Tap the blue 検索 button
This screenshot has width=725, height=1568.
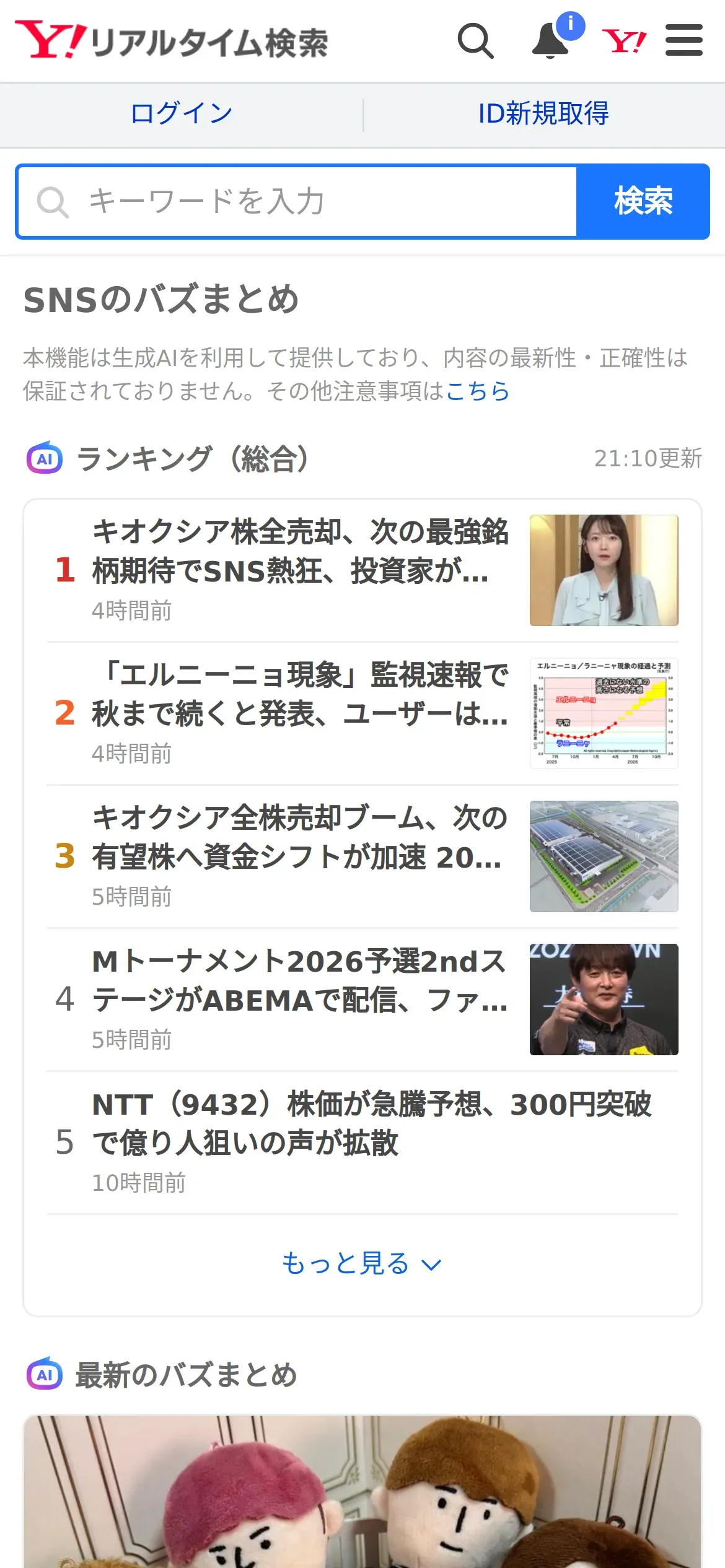[643, 201]
